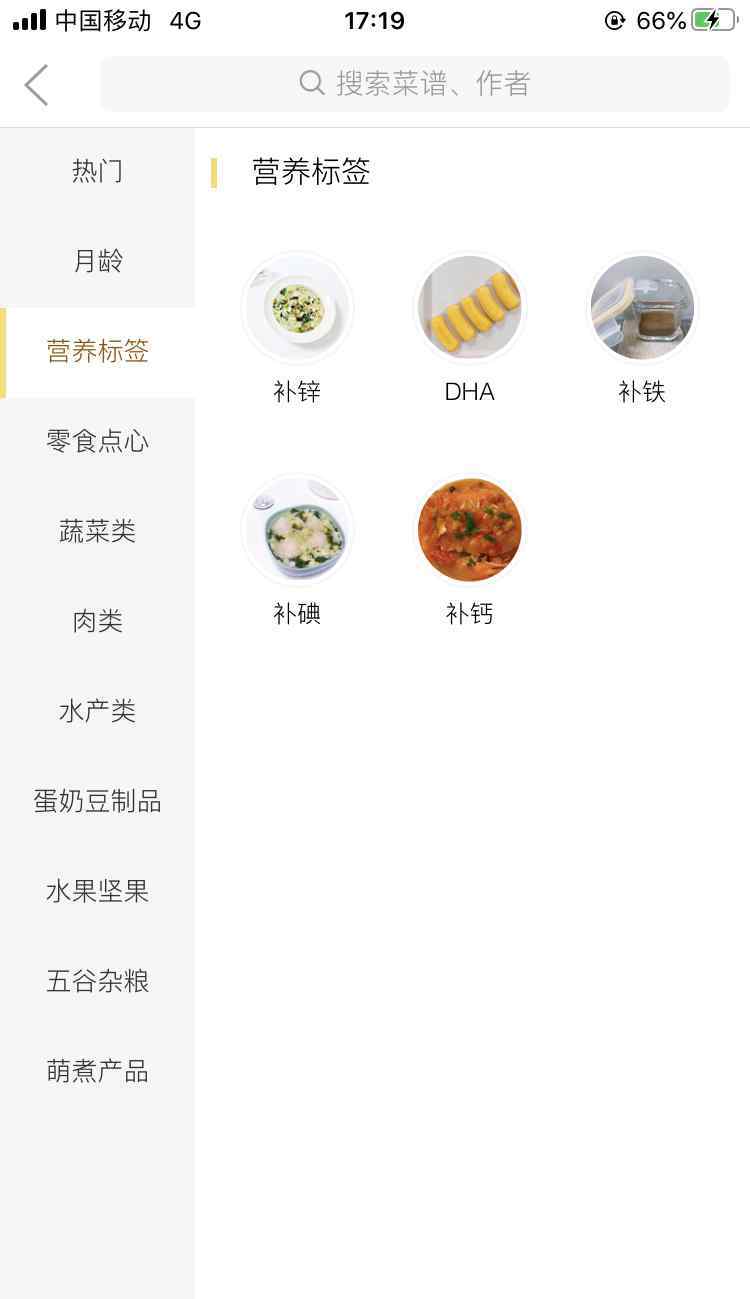The width and height of the screenshot is (750, 1299).
Task: Go back using the top-left arrow
Action: click(x=37, y=85)
